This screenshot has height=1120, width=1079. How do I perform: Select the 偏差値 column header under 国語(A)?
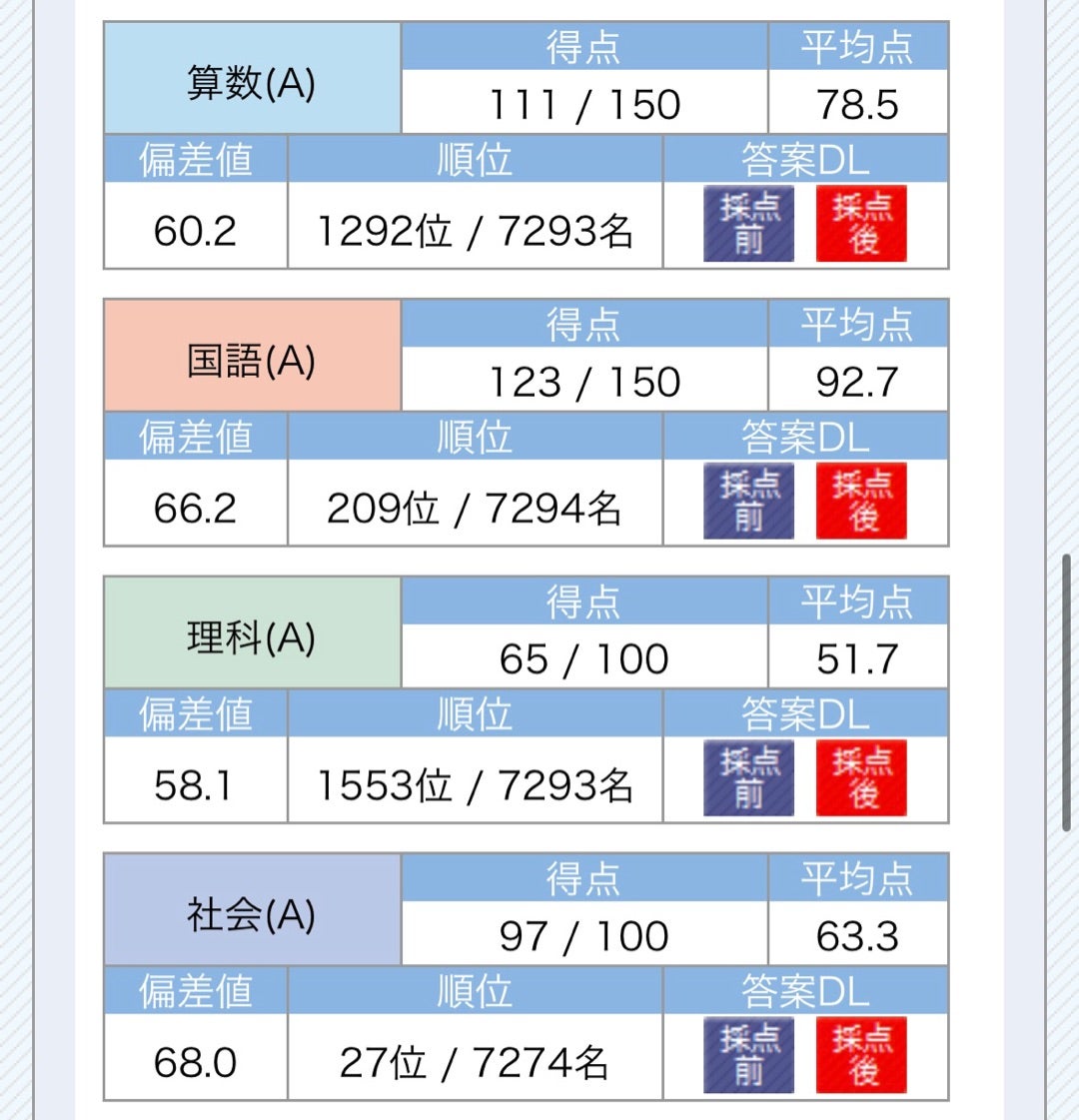pyautogui.click(x=195, y=438)
